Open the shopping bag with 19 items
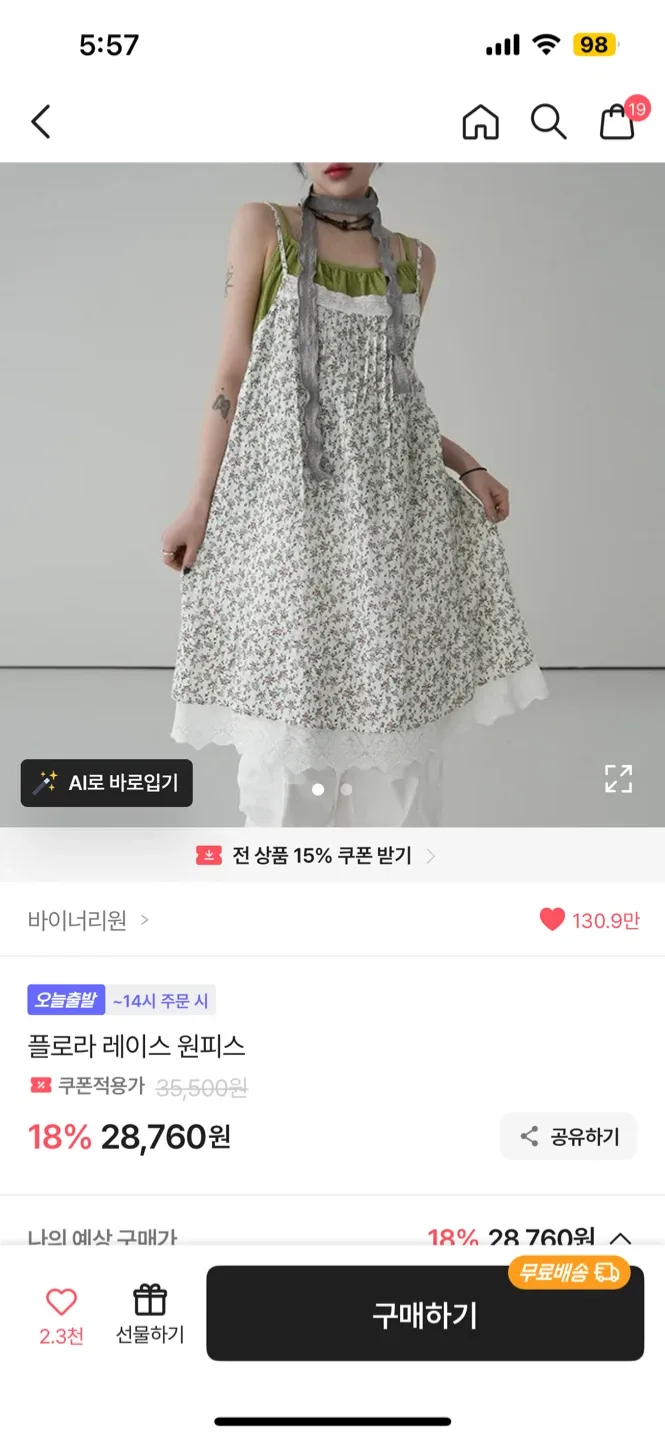Screen dimensions: 665x1440 618,122
